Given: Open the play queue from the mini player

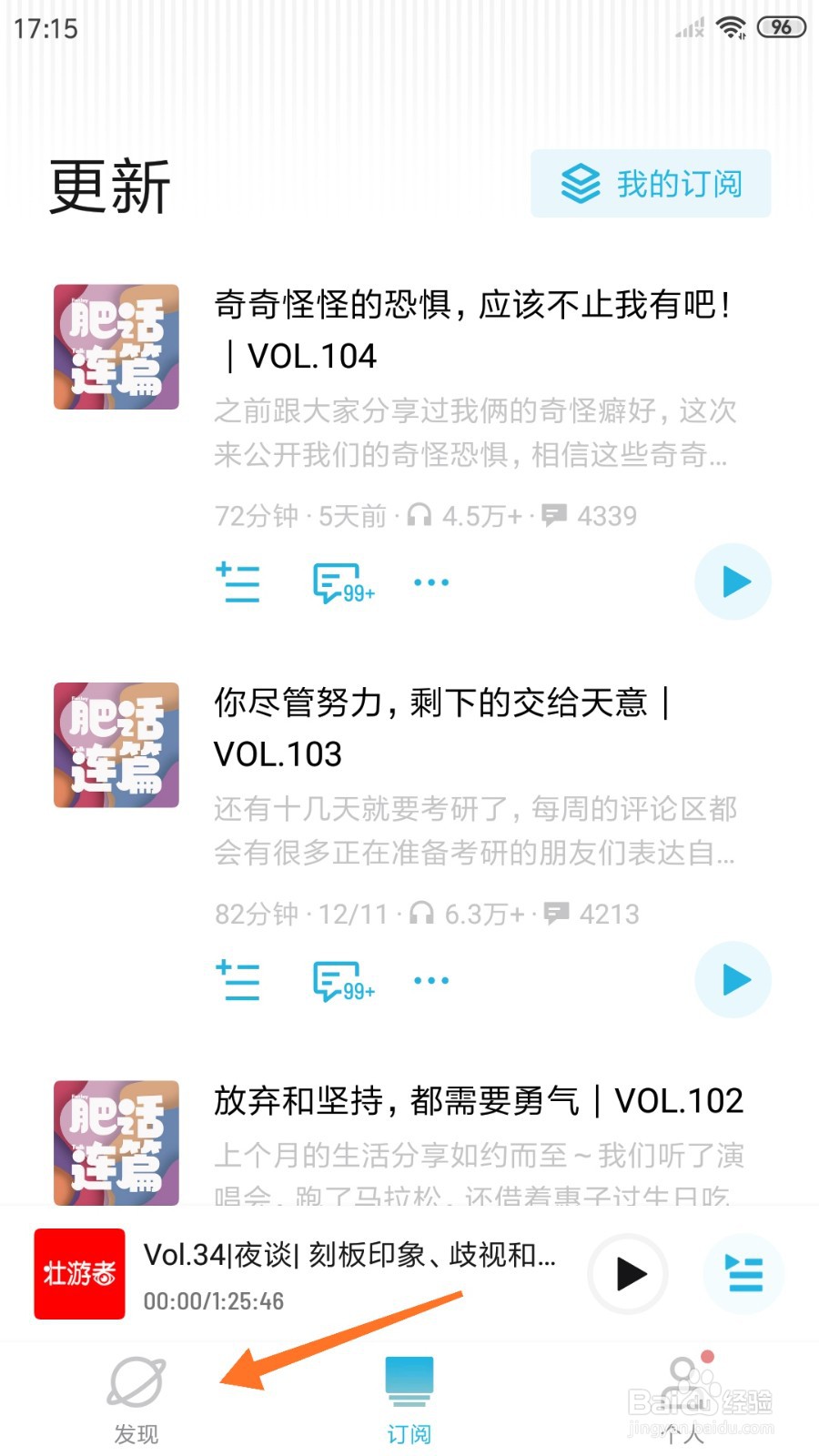Looking at the screenshot, I should (744, 1275).
